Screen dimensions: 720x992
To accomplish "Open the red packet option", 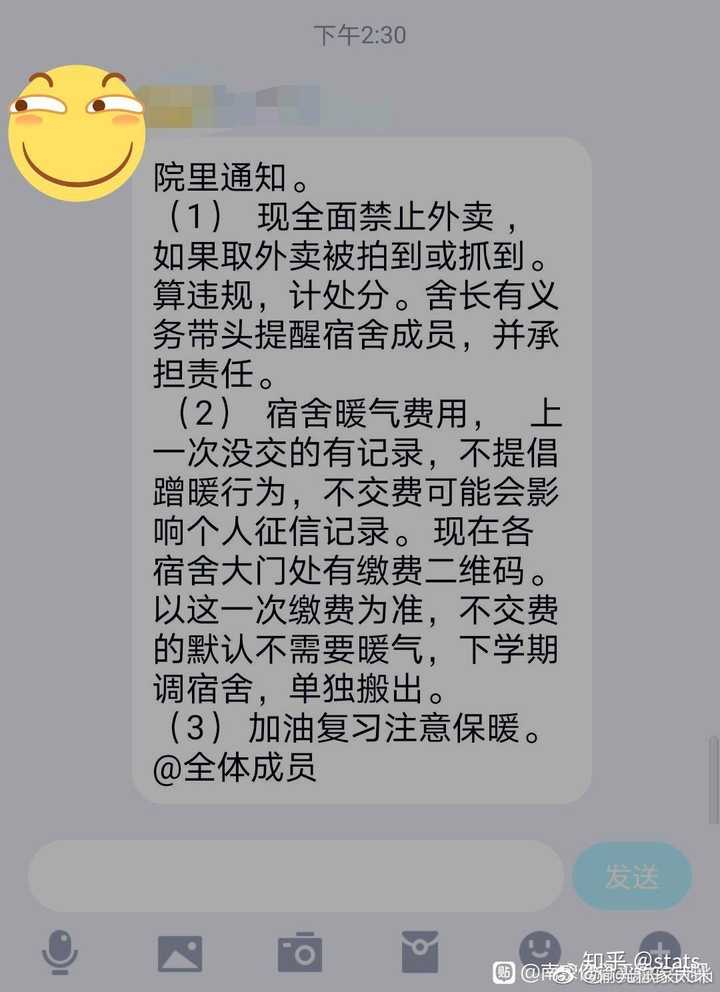I will 419,952.
